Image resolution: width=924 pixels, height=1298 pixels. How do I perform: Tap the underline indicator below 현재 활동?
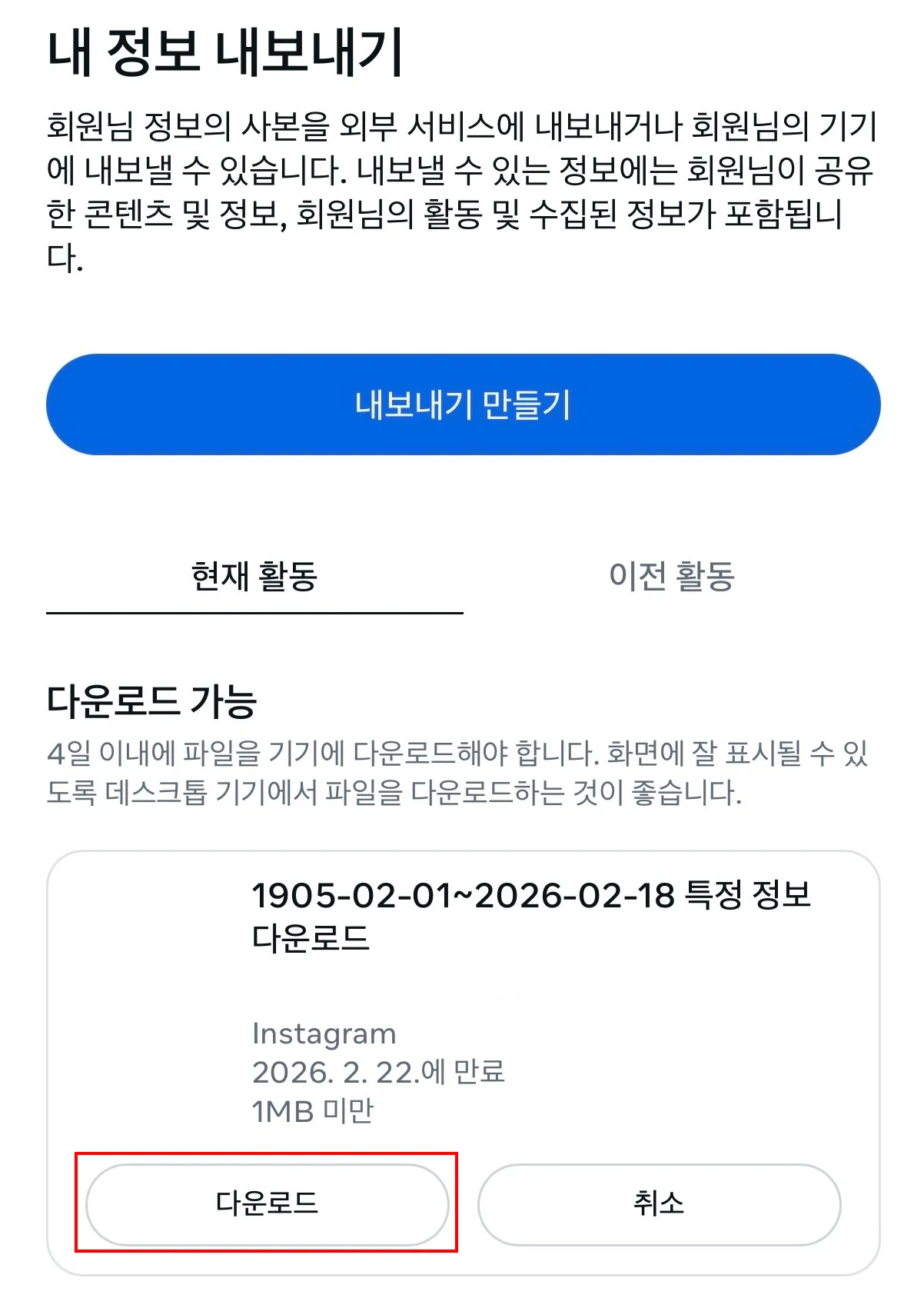coord(254,614)
